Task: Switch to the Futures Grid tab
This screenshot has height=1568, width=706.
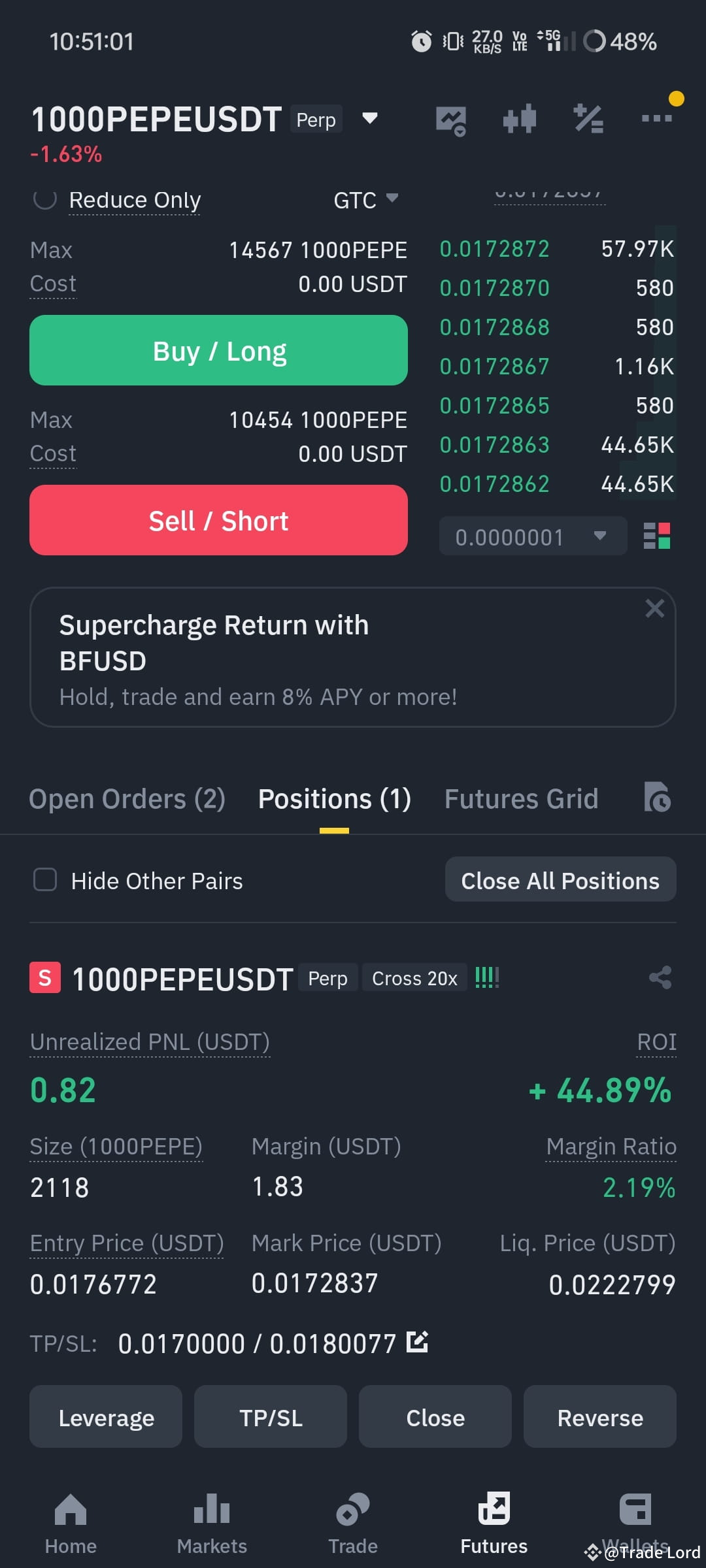Action: click(x=521, y=798)
